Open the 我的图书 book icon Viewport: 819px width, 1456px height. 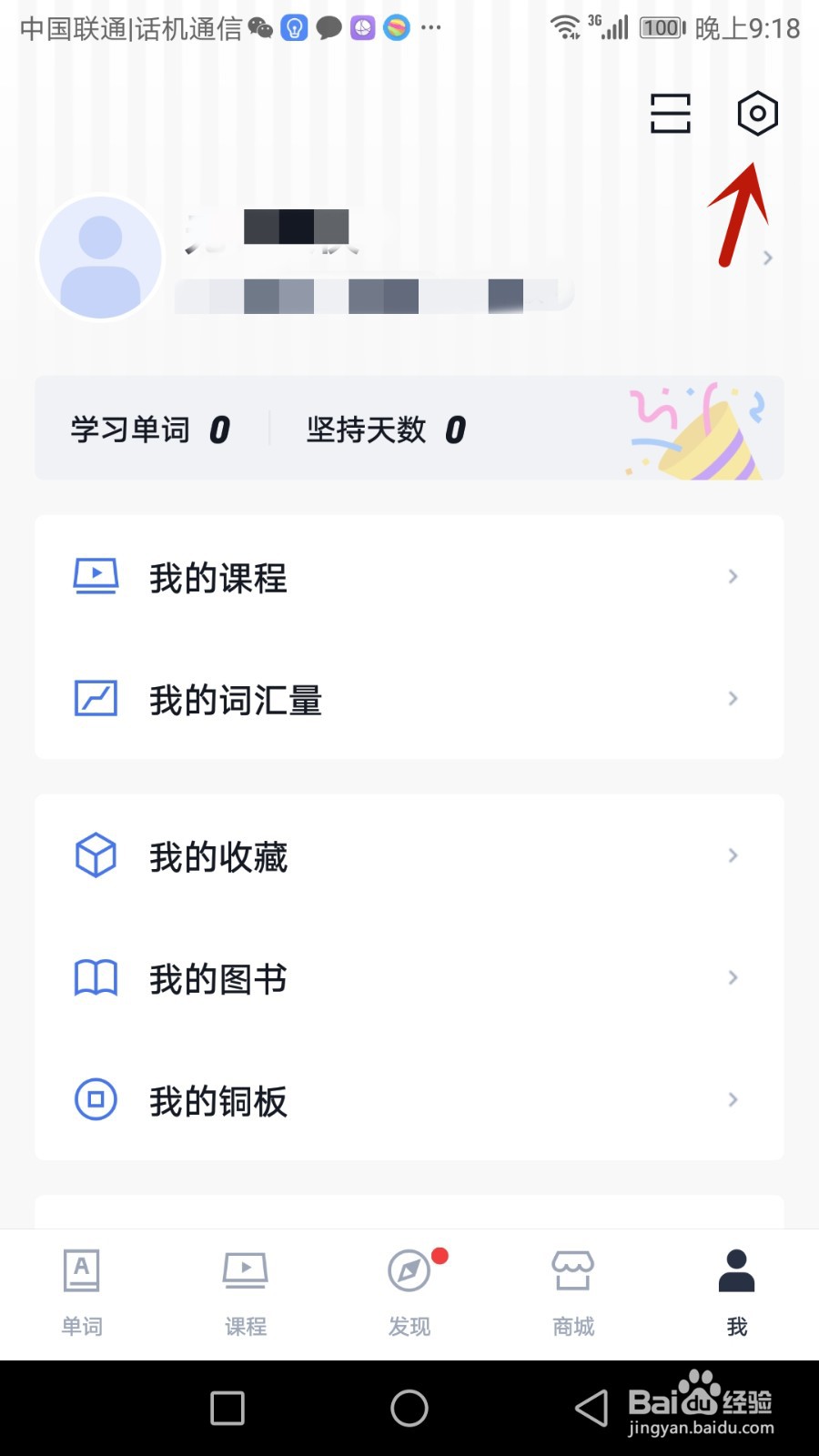tap(95, 976)
